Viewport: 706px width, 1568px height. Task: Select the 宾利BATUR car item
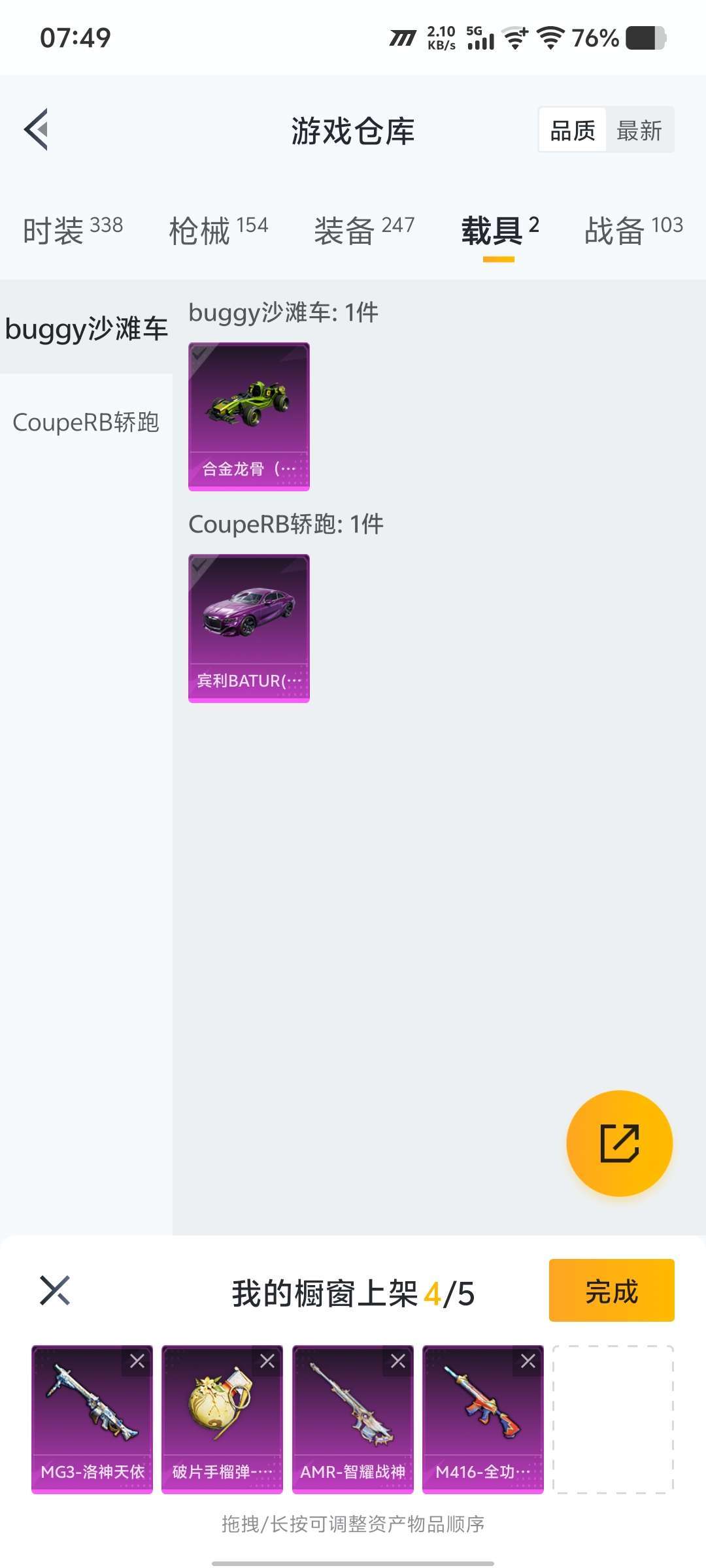coord(249,628)
